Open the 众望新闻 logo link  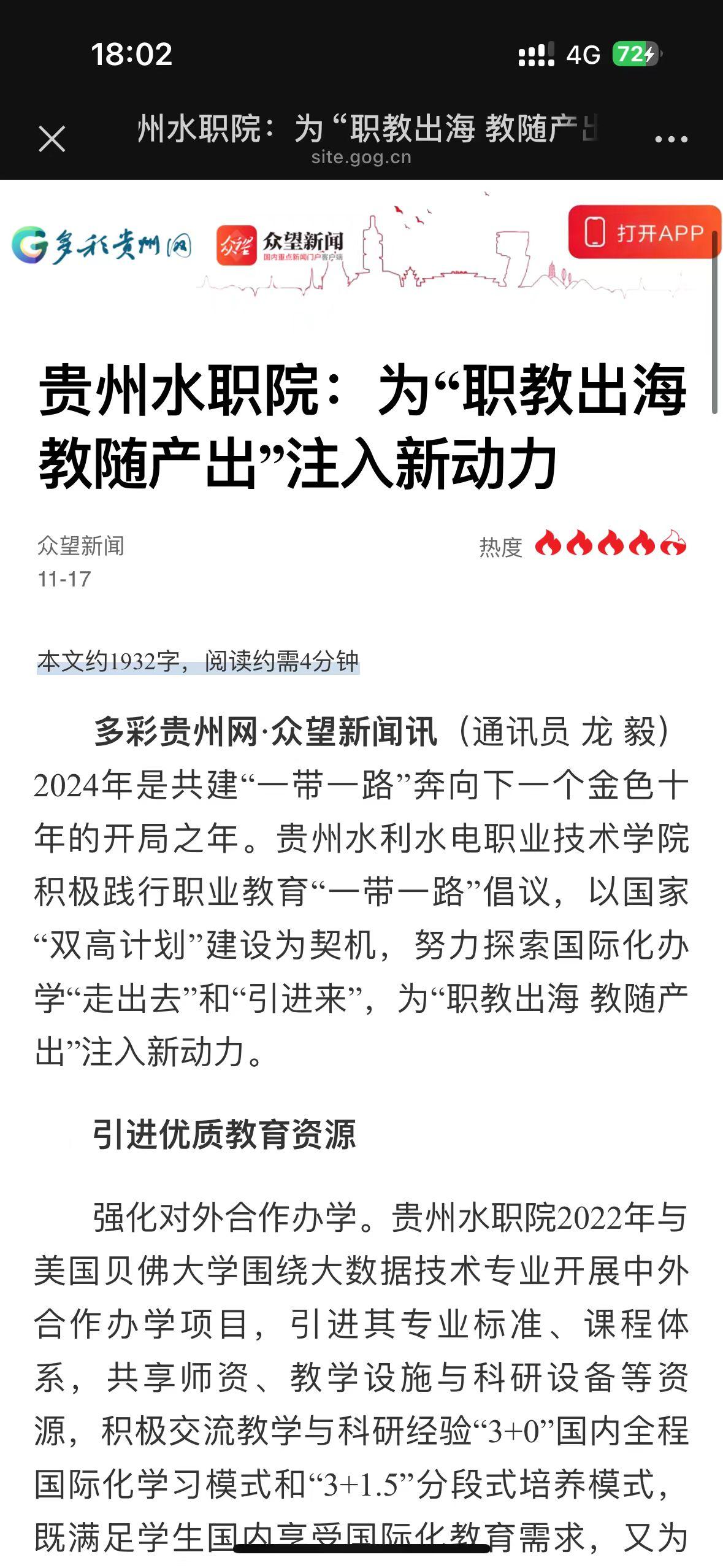pos(280,245)
